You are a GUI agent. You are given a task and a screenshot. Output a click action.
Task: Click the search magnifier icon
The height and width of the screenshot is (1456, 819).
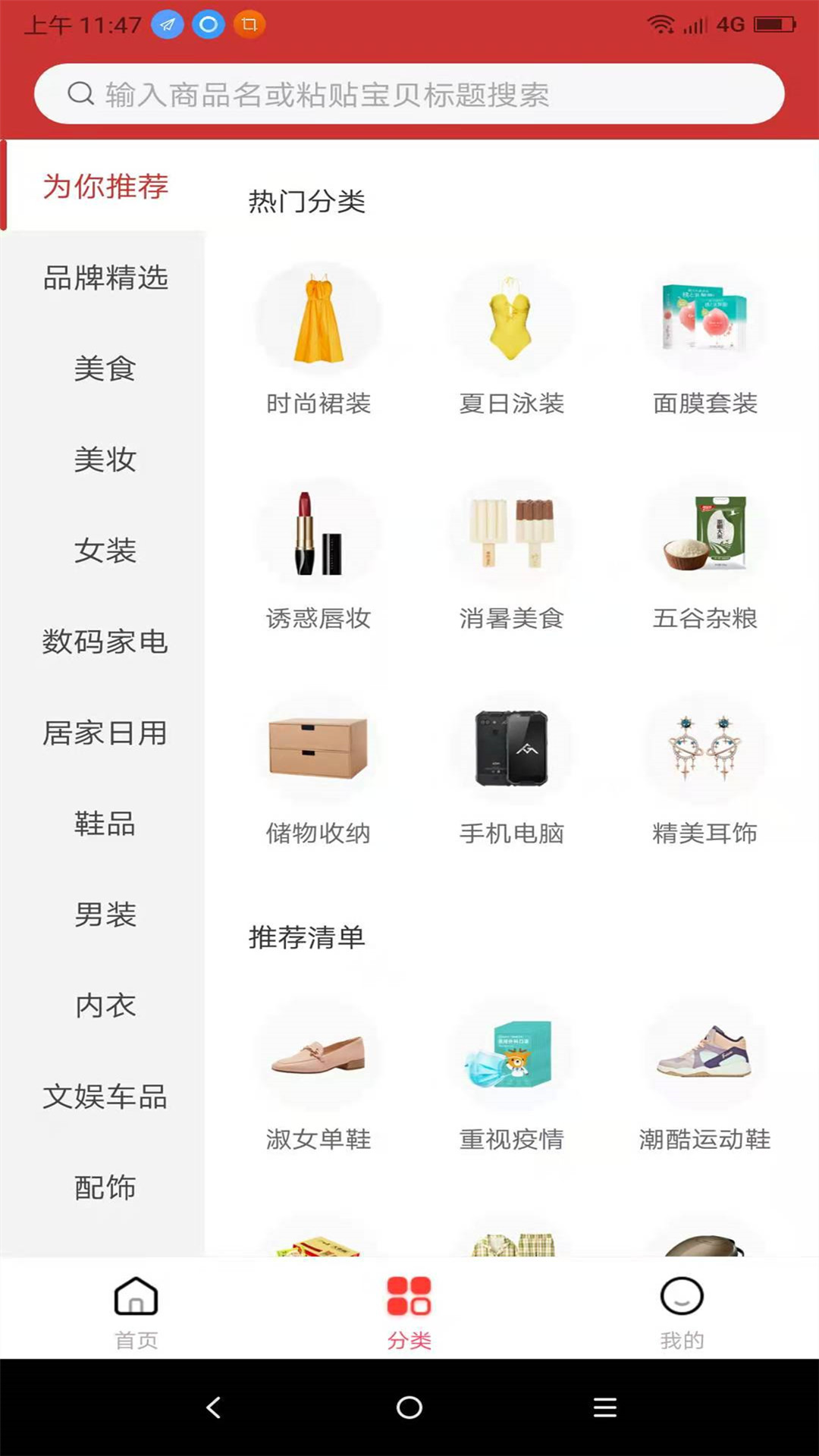80,93
